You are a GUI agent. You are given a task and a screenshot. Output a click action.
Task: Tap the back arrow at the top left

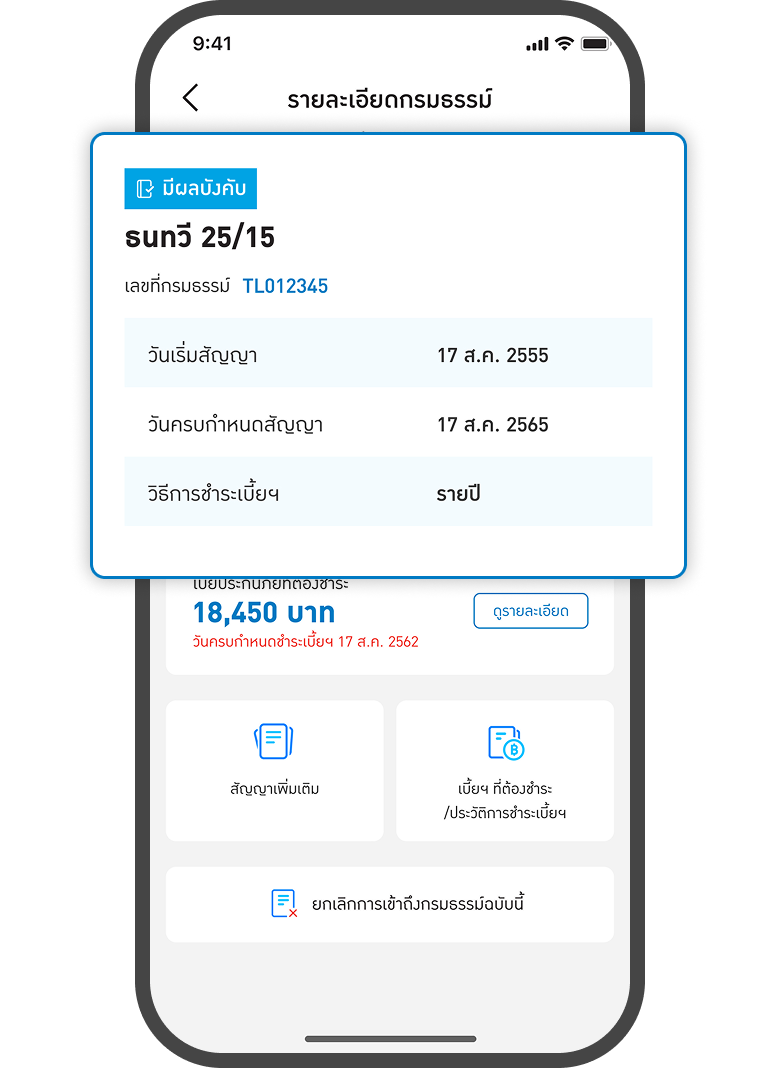pyautogui.click(x=190, y=97)
